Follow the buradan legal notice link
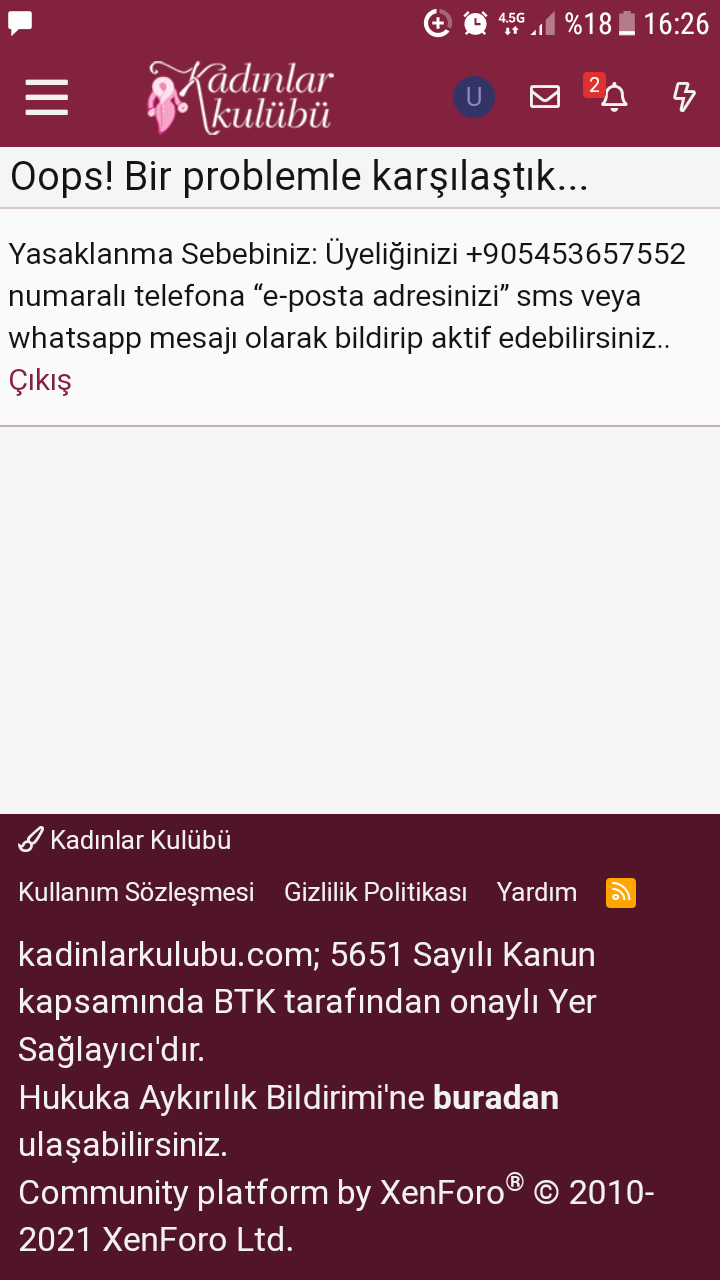 pos(495,1098)
